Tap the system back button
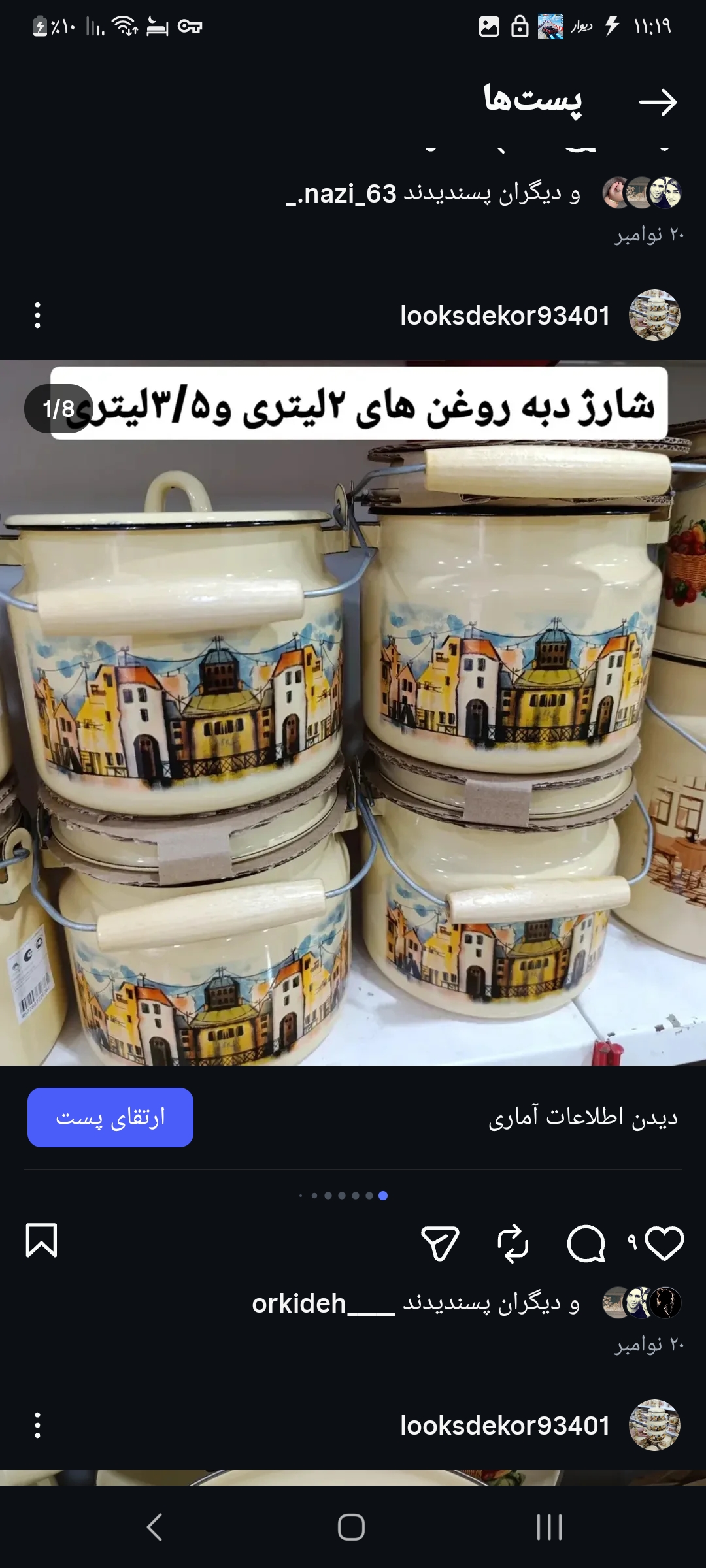Image resolution: width=706 pixels, height=1568 pixels. coord(154,1527)
